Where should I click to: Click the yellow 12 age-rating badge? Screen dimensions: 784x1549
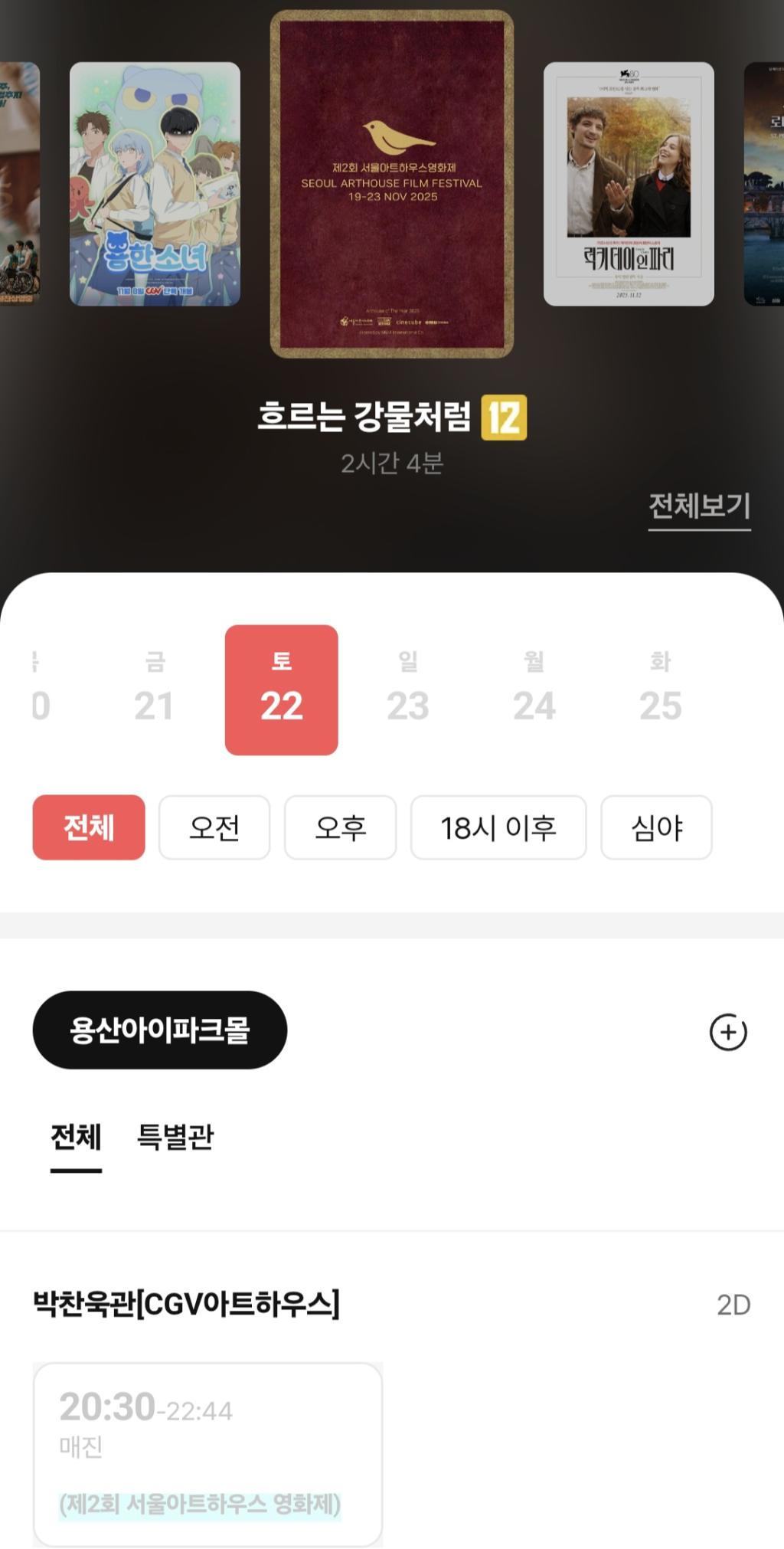[507, 416]
